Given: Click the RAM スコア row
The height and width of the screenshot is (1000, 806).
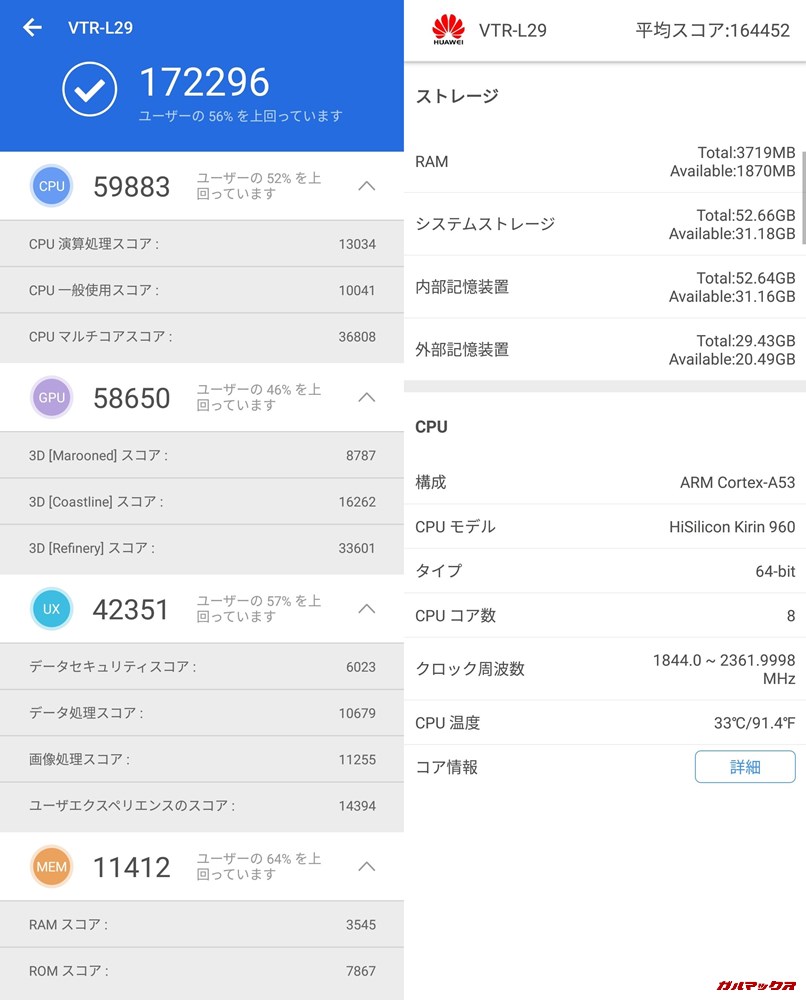Looking at the screenshot, I should pos(200,924).
